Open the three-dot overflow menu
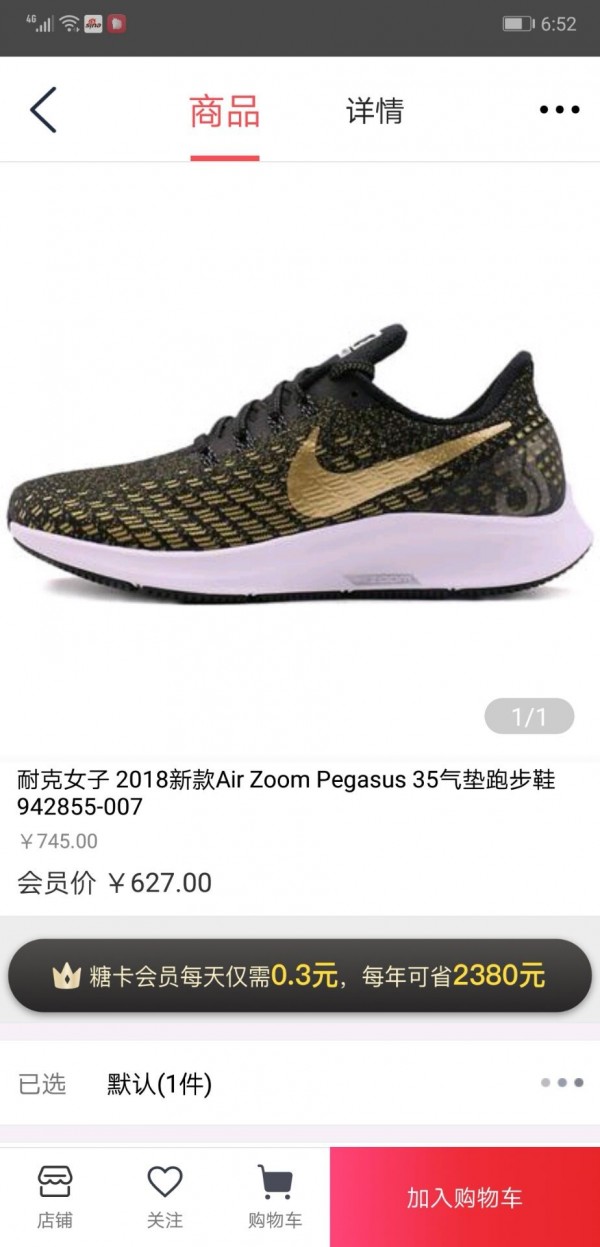This screenshot has height=1247, width=600. 559,110
